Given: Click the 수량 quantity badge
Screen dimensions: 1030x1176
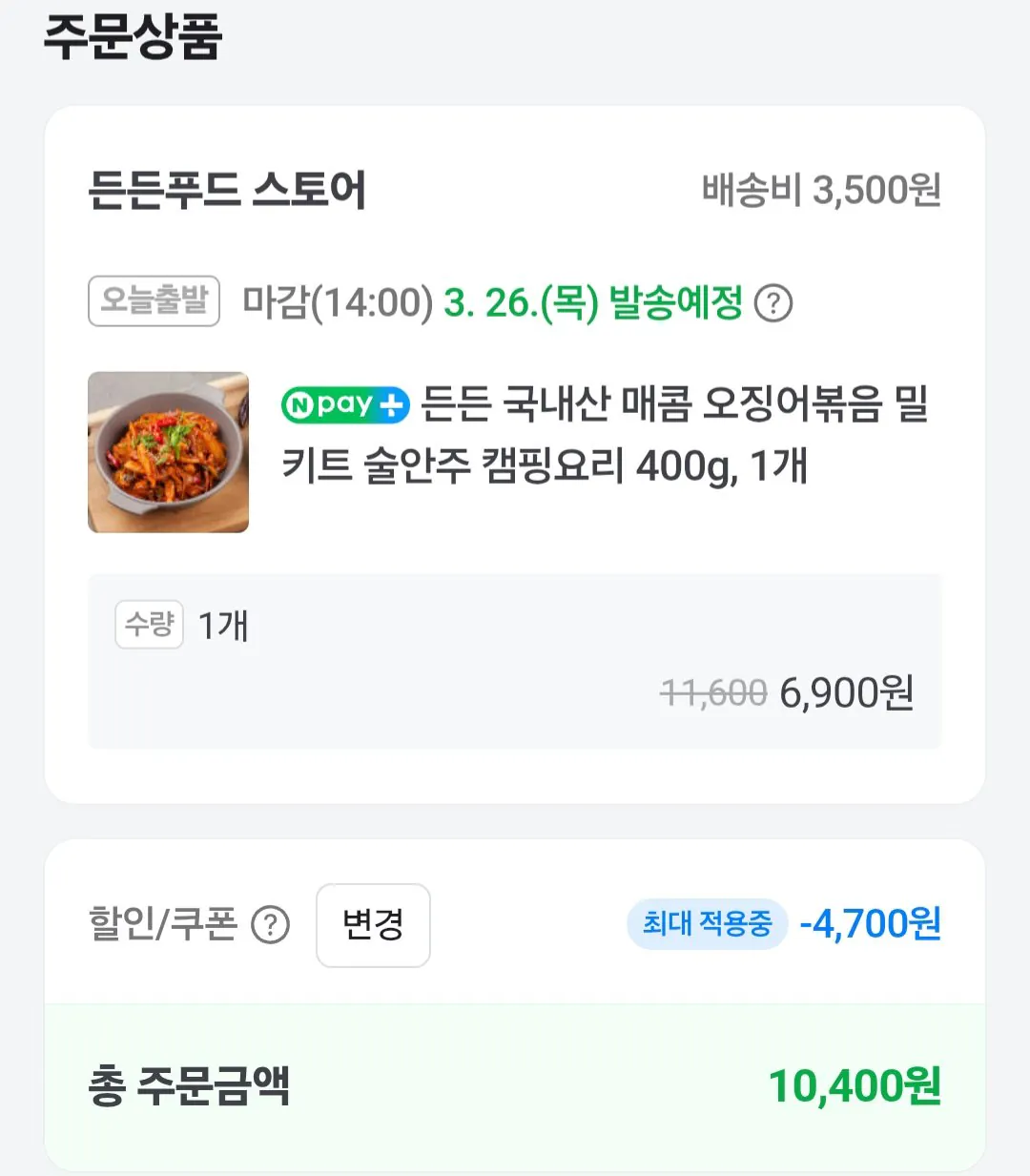Looking at the screenshot, I should [x=149, y=625].
